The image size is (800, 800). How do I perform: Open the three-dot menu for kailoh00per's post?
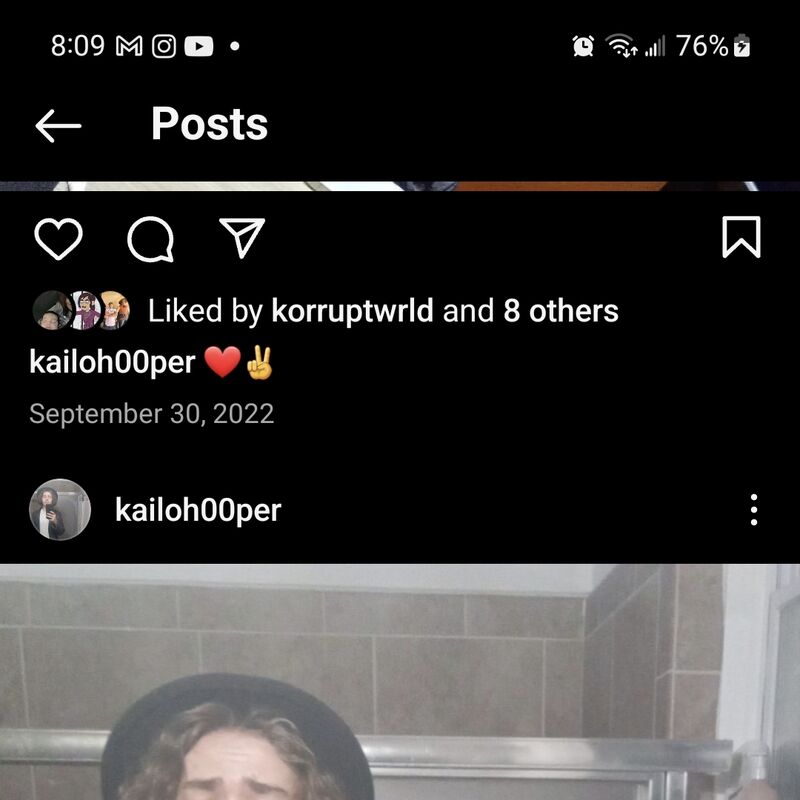(754, 510)
